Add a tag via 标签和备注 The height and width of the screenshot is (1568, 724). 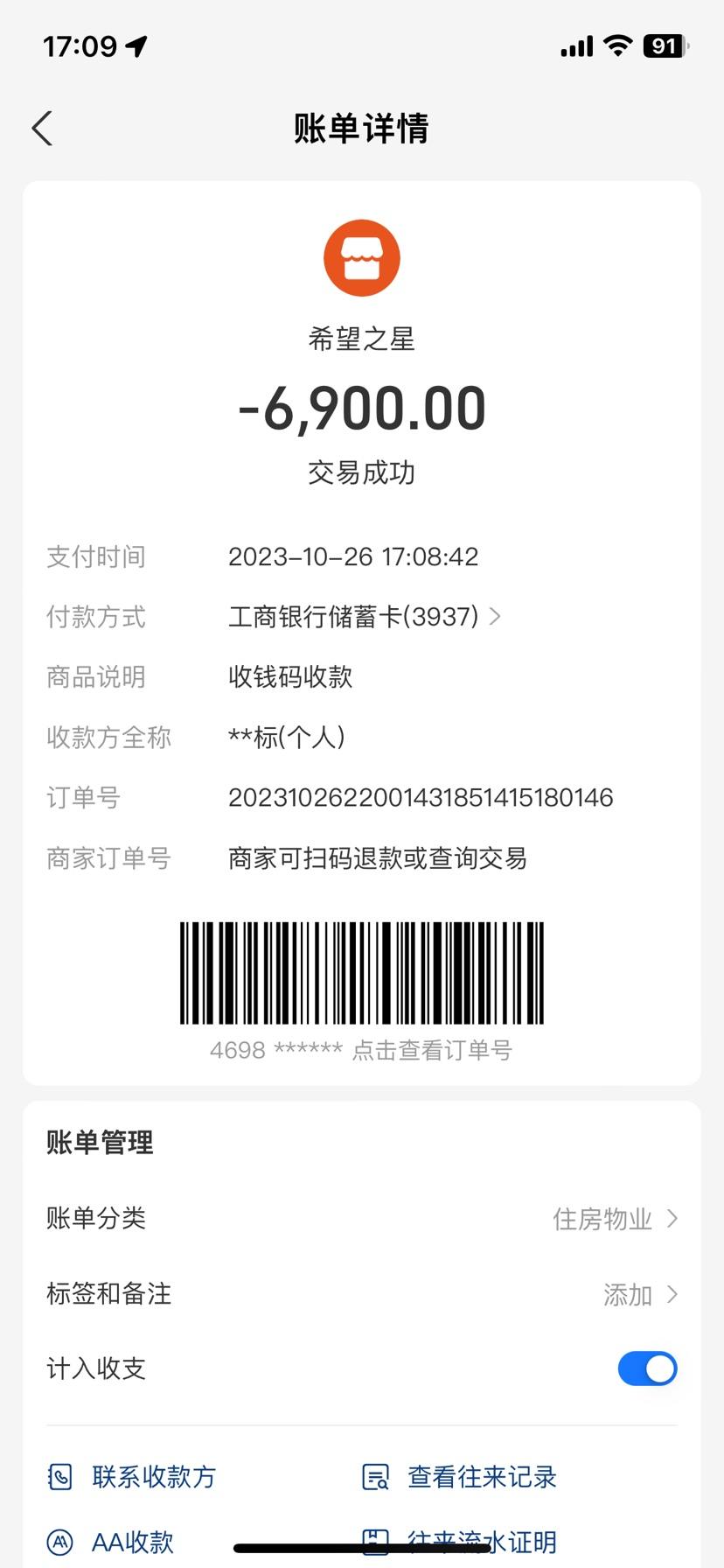tap(362, 1294)
